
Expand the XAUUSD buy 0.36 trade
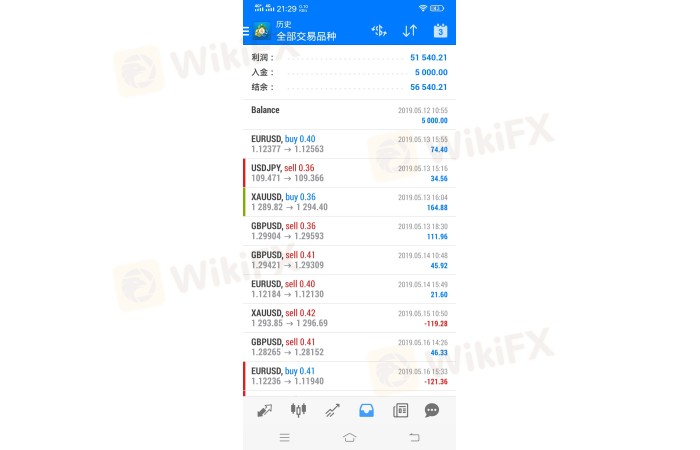click(349, 202)
